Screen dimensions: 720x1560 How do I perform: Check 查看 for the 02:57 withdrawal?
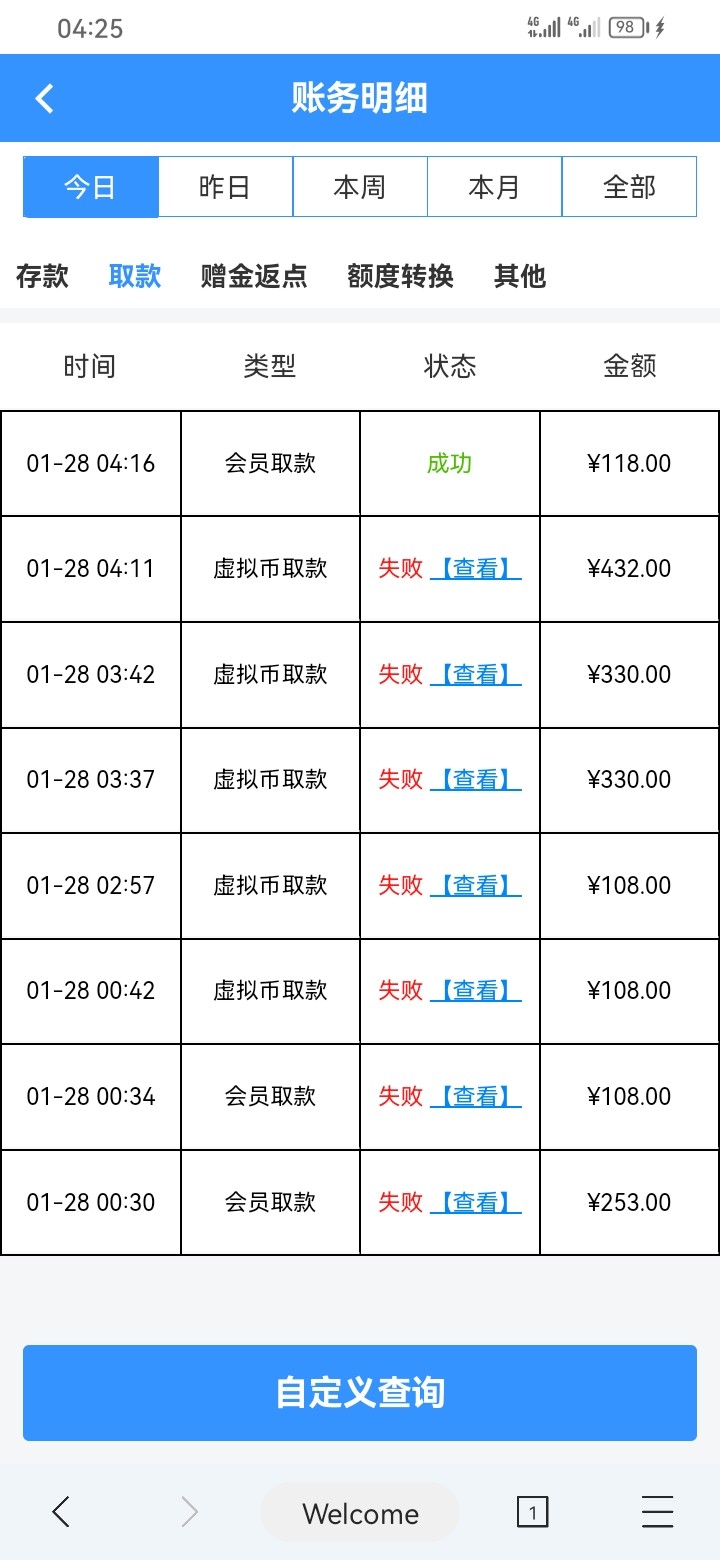click(476, 886)
